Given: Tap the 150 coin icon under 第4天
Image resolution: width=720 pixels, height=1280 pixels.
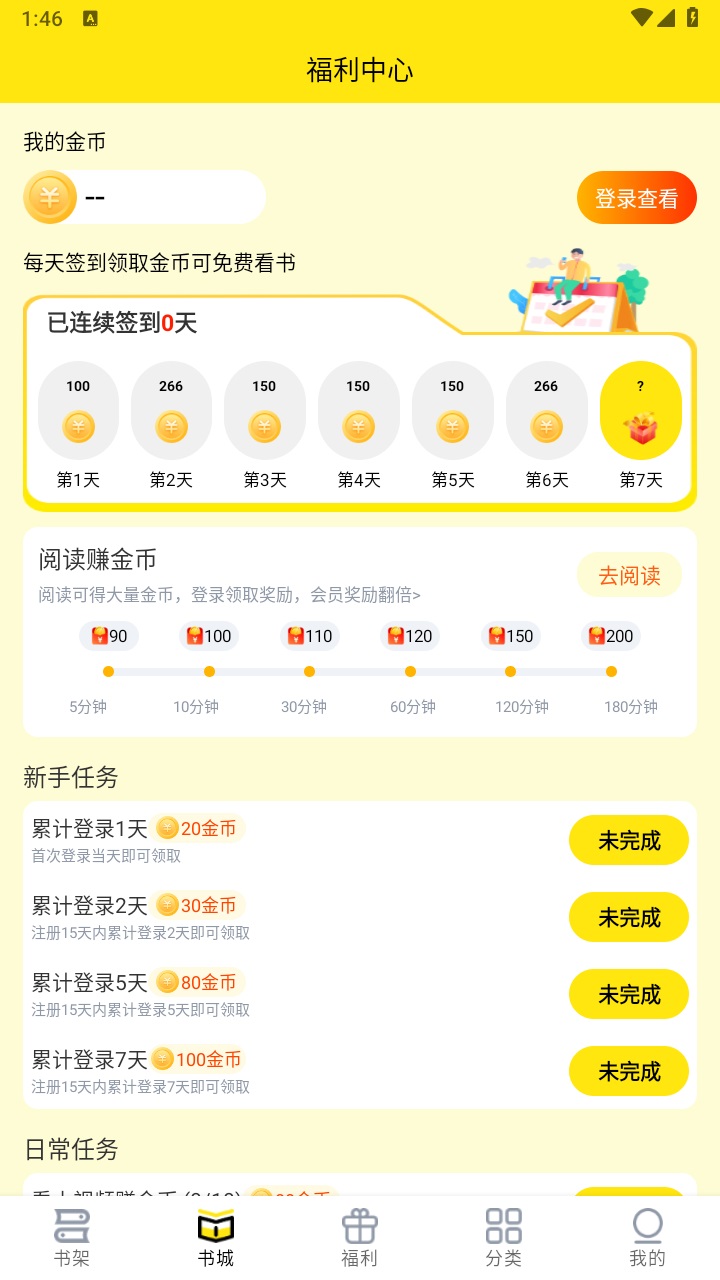Looking at the screenshot, I should [x=358, y=426].
